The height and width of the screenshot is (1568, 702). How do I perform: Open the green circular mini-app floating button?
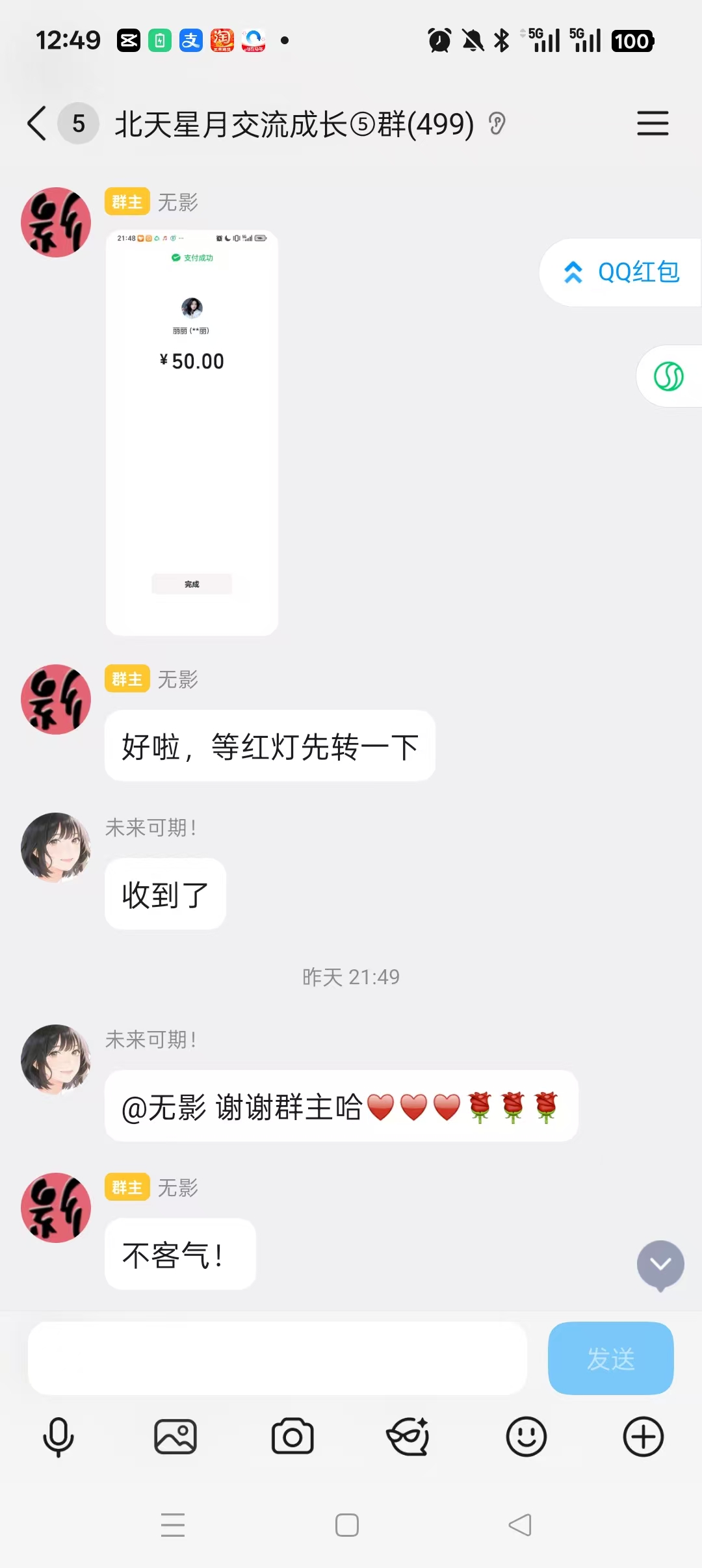(668, 376)
